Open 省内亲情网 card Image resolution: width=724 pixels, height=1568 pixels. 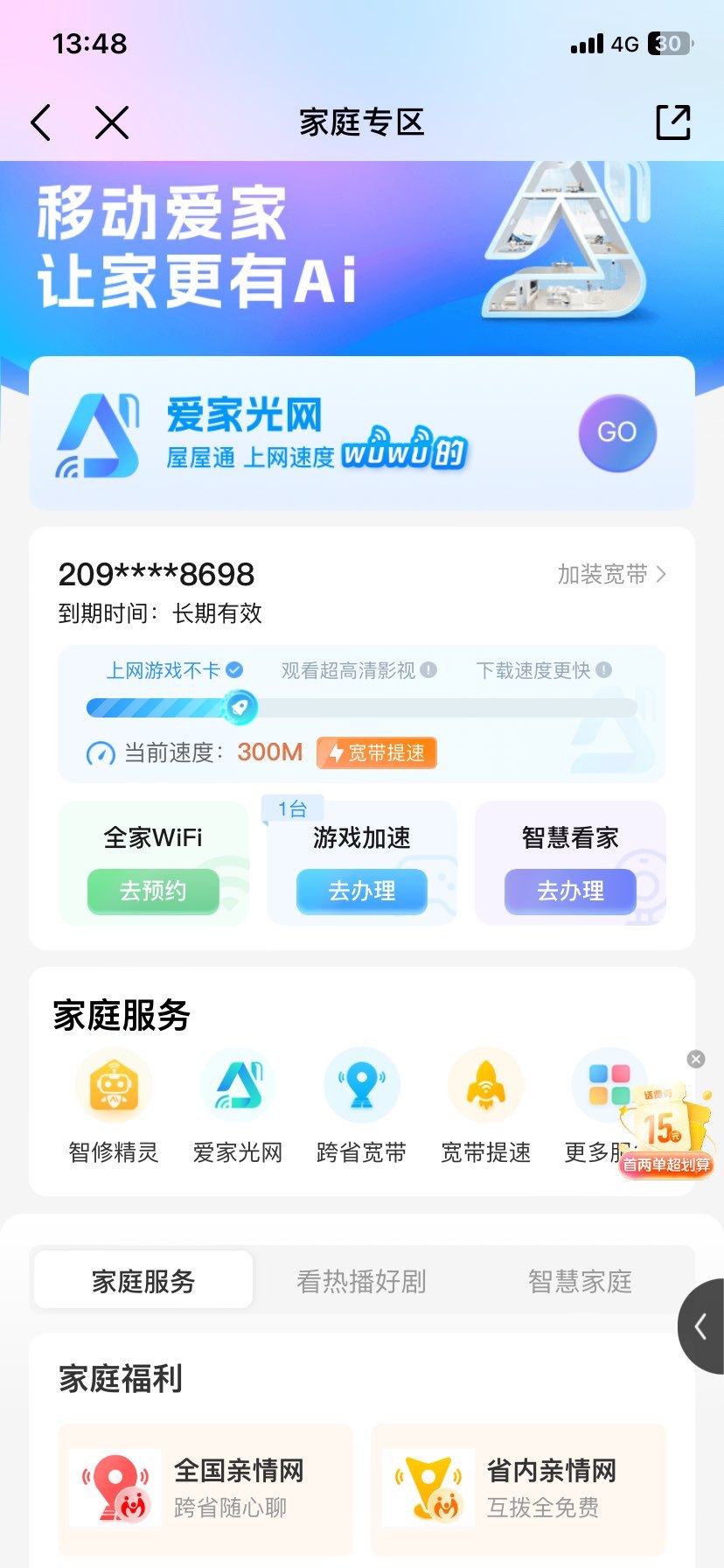click(519, 1489)
